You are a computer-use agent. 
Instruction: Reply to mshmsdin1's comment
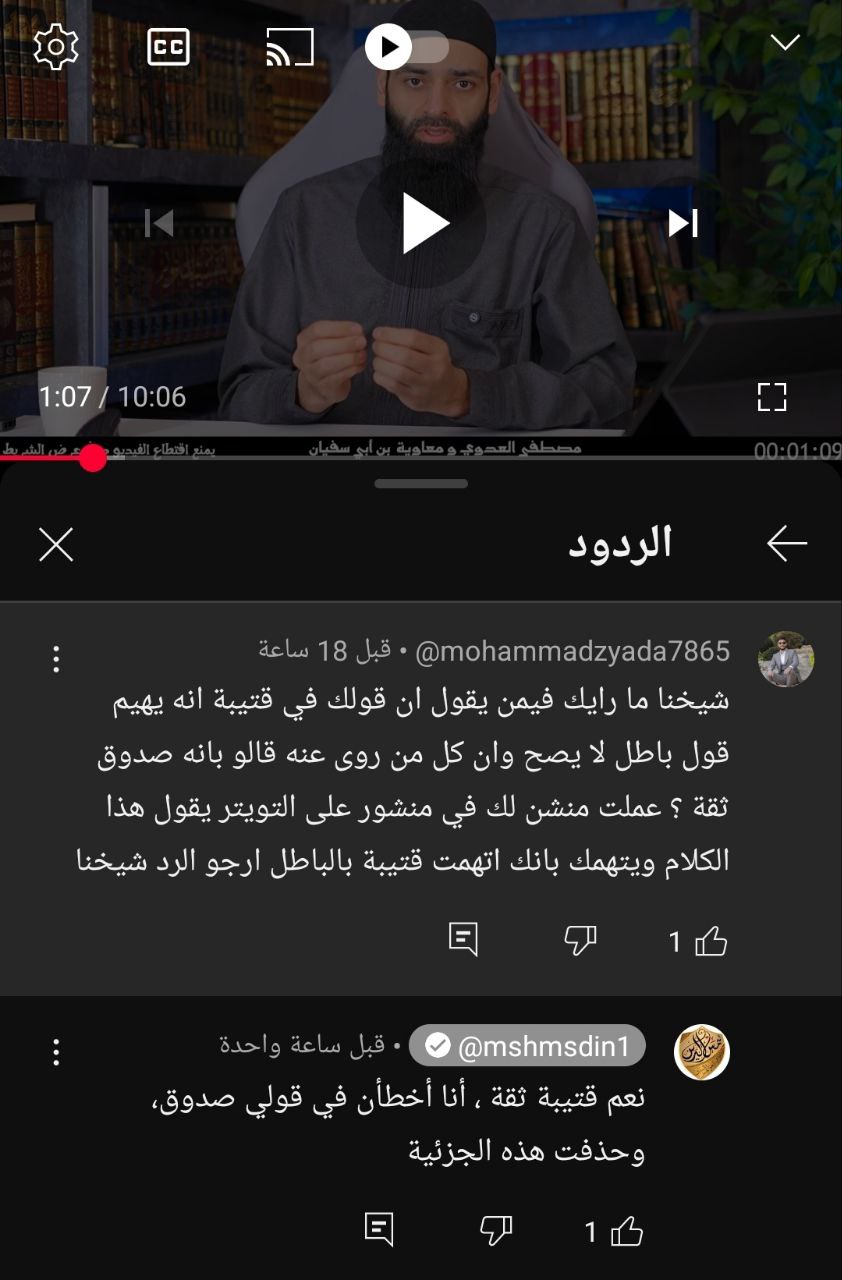point(379,1231)
